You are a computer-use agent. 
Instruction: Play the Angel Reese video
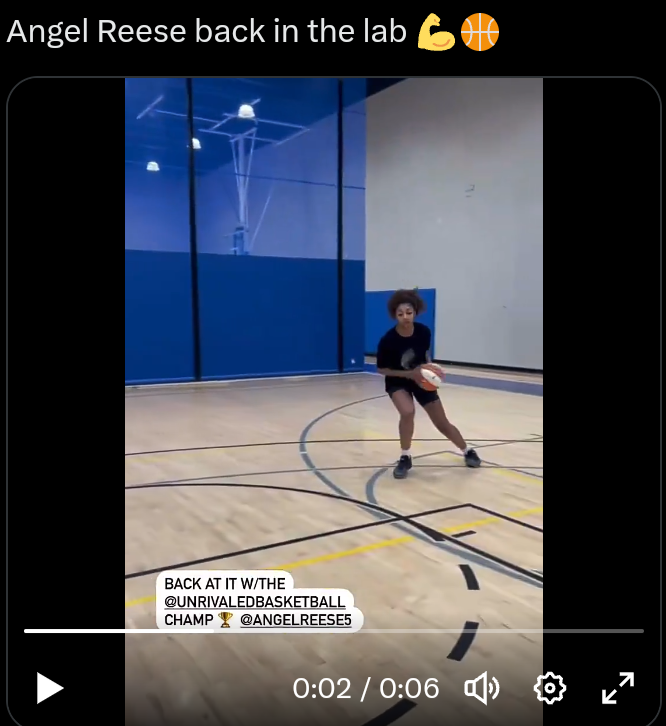click(x=49, y=688)
